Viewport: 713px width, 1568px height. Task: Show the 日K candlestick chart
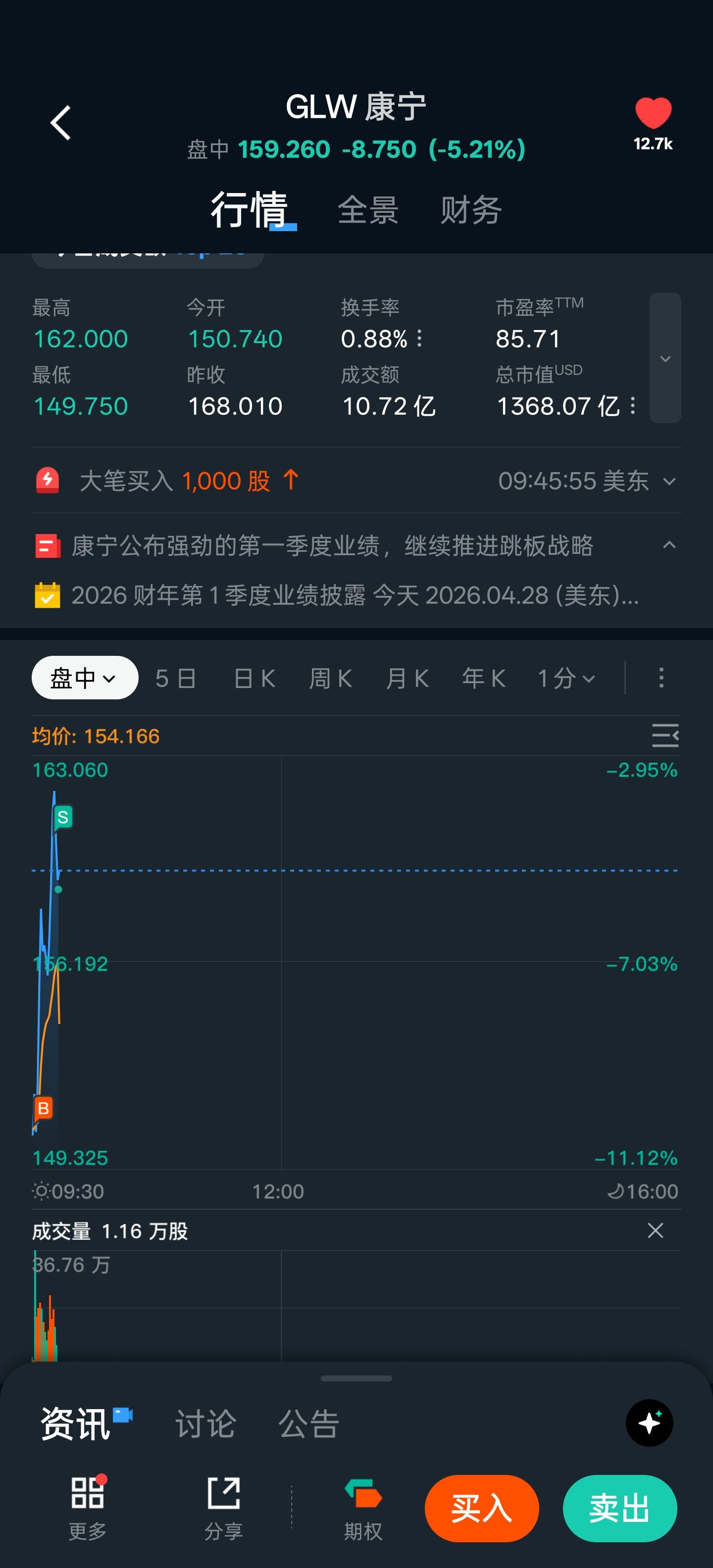pyautogui.click(x=255, y=678)
